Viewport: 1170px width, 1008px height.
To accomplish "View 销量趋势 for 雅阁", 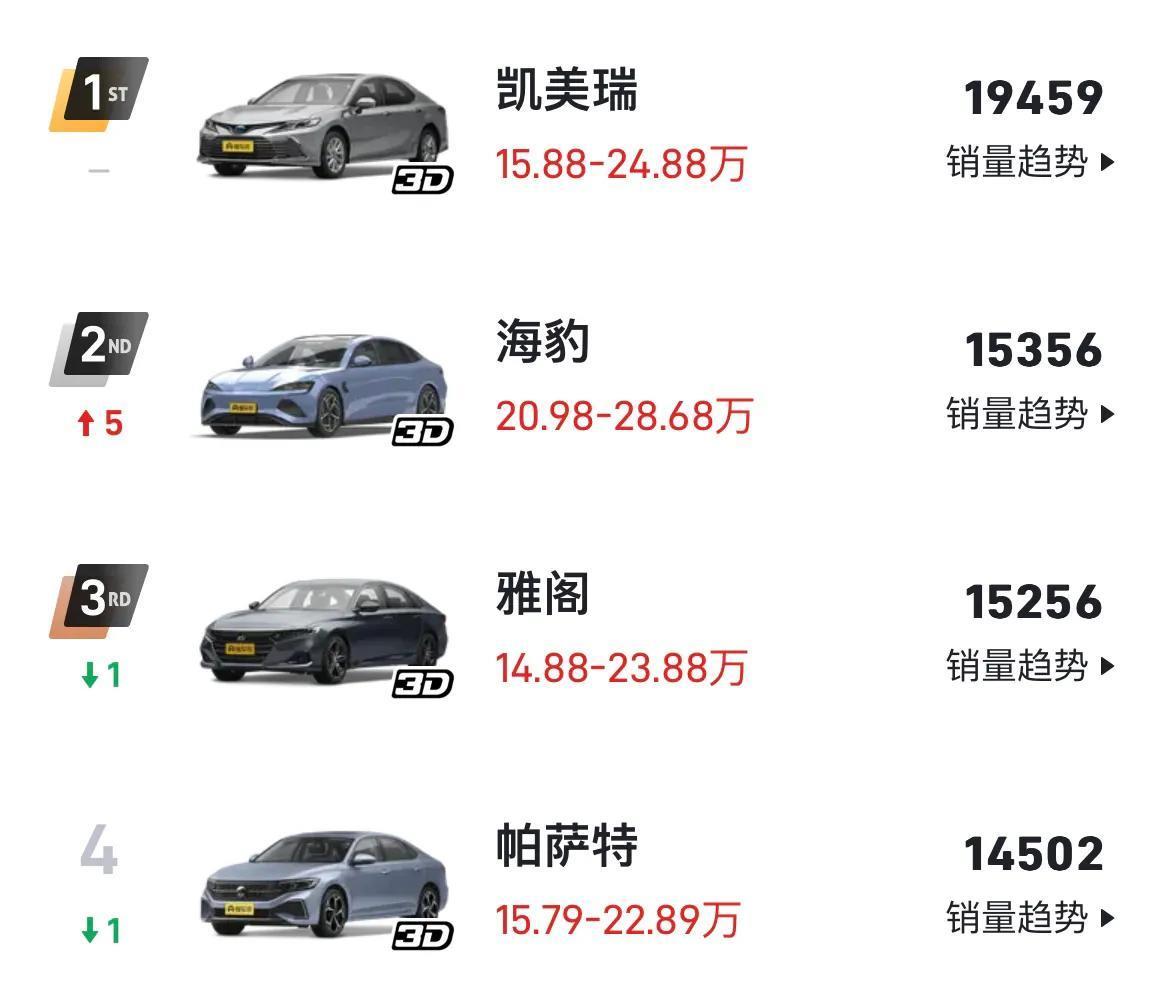I will click(x=1030, y=666).
